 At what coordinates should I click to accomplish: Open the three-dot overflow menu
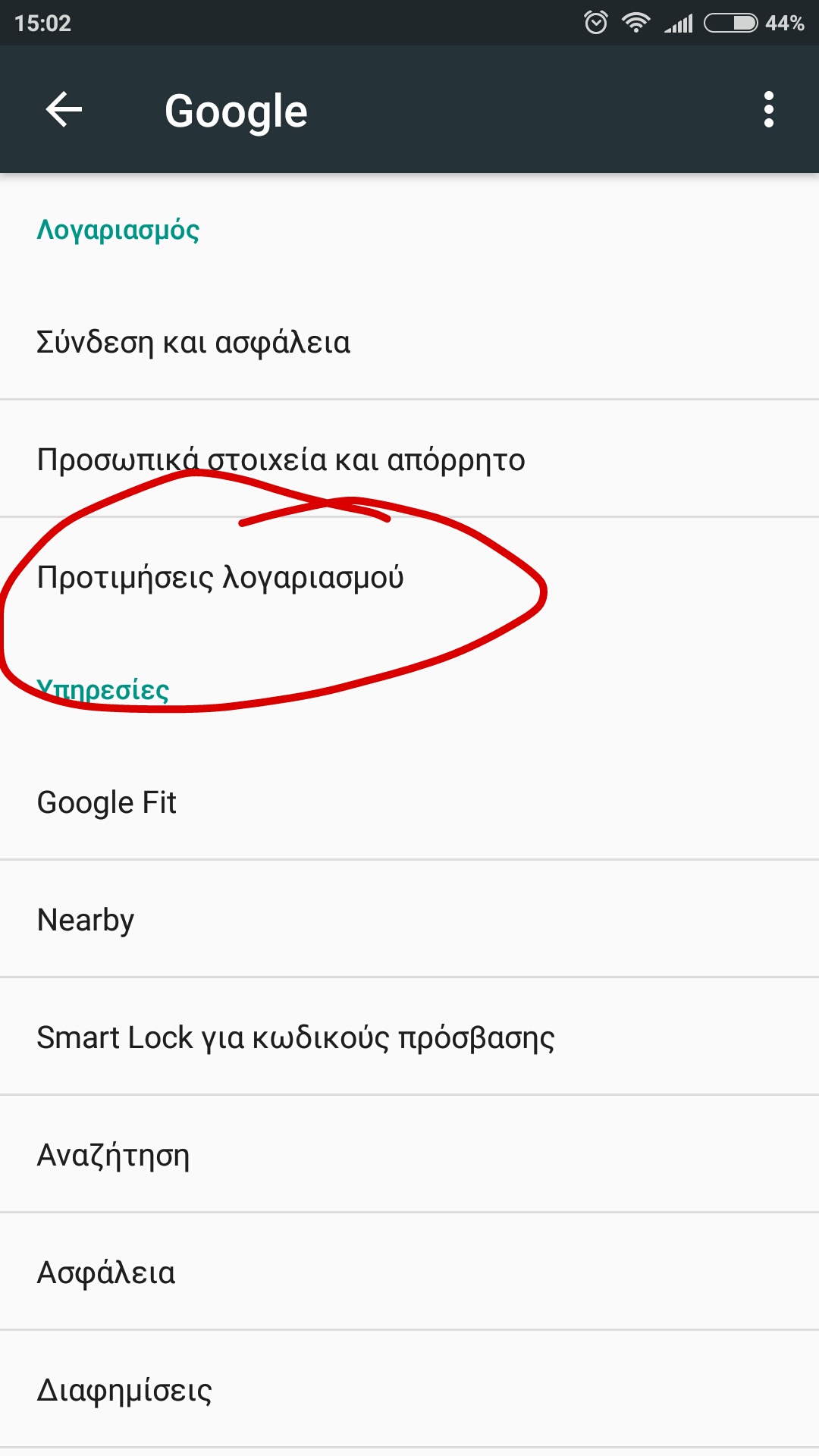(x=768, y=110)
